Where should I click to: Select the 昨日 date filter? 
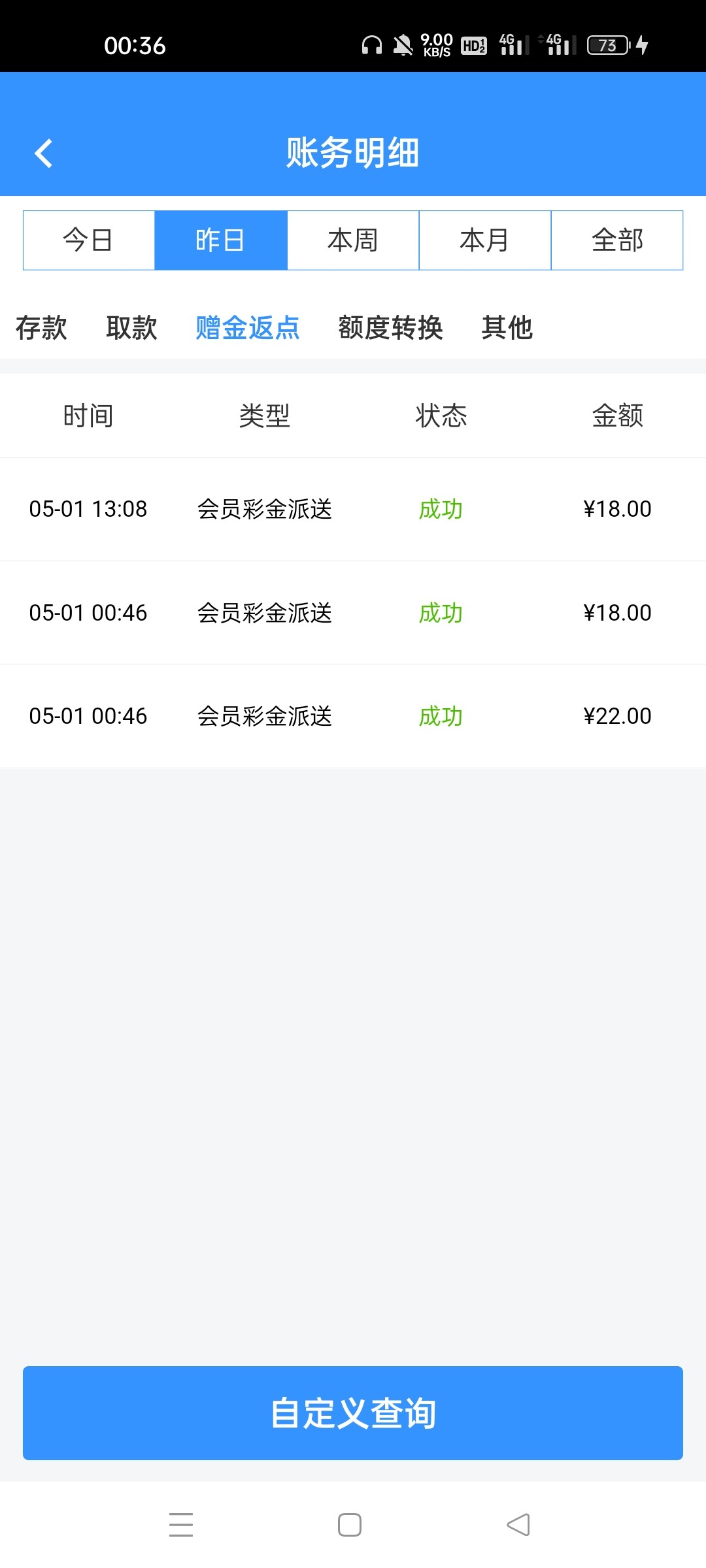coord(221,240)
